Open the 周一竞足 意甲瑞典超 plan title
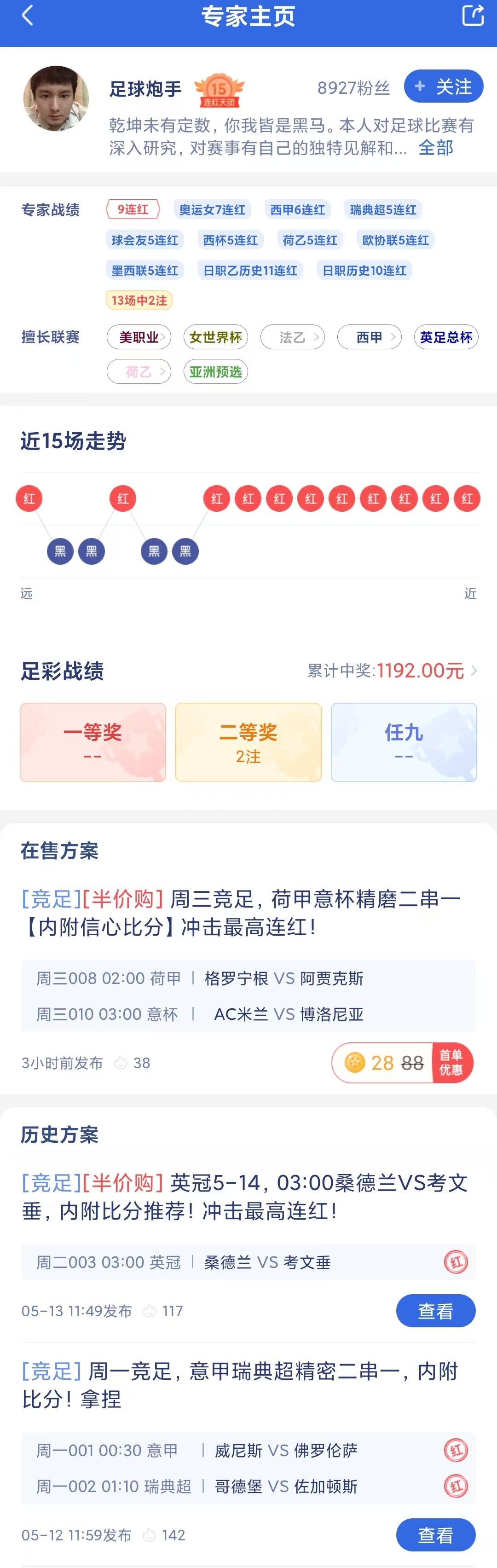This screenshot has height=1568, width=497. (x=240, y=1385)
